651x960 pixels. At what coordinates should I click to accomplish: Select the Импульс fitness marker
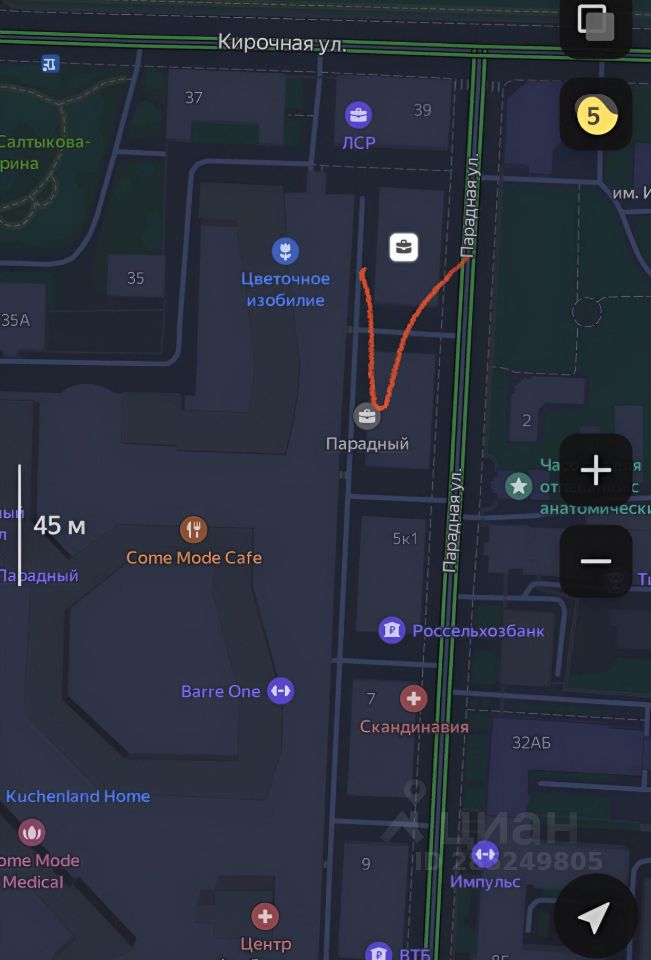(485, 854)
